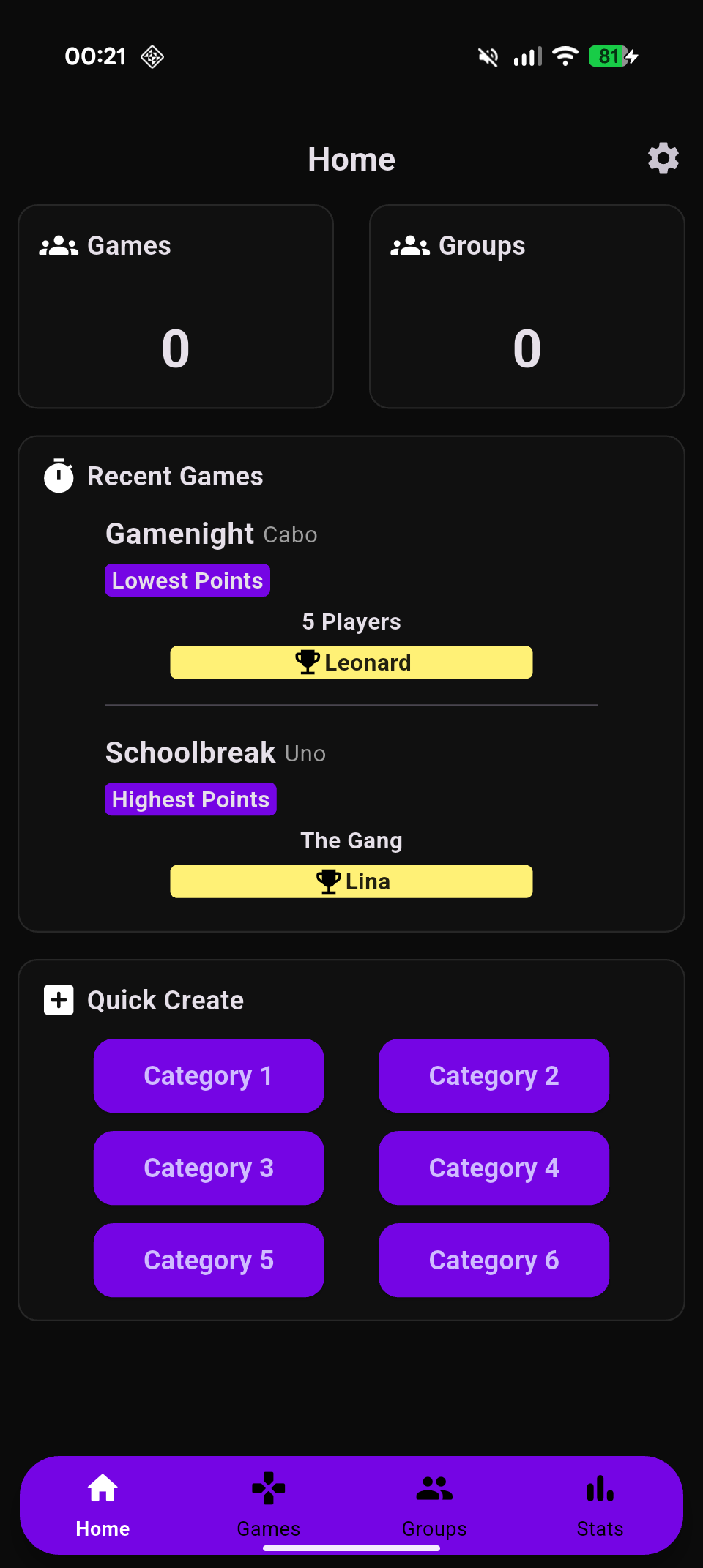Start a Category 5 quick create

pyautogui.click(x=209, y=1260)
